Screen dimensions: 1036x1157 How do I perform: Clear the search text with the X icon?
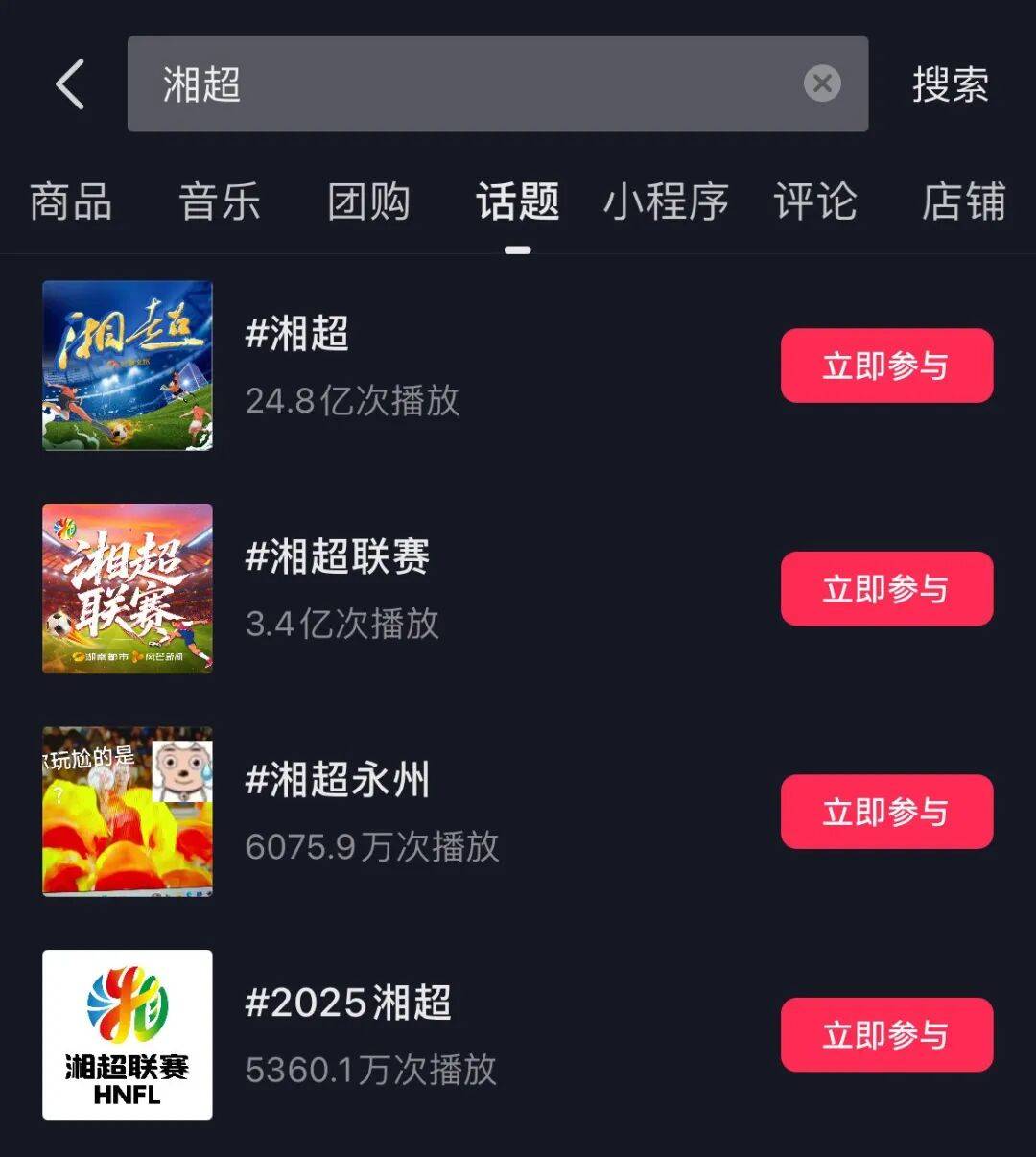tap(822, 84)
